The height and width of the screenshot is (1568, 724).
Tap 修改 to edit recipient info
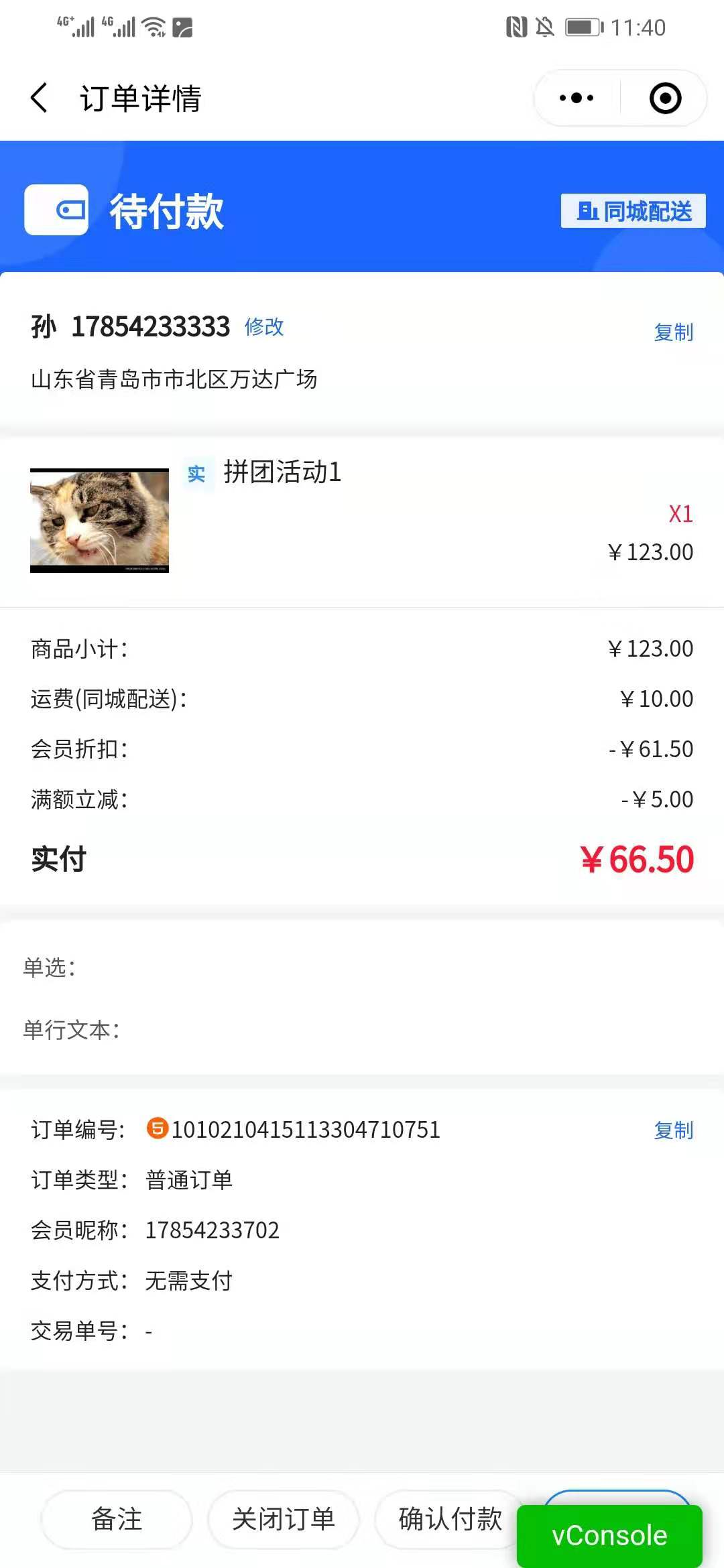264,327
